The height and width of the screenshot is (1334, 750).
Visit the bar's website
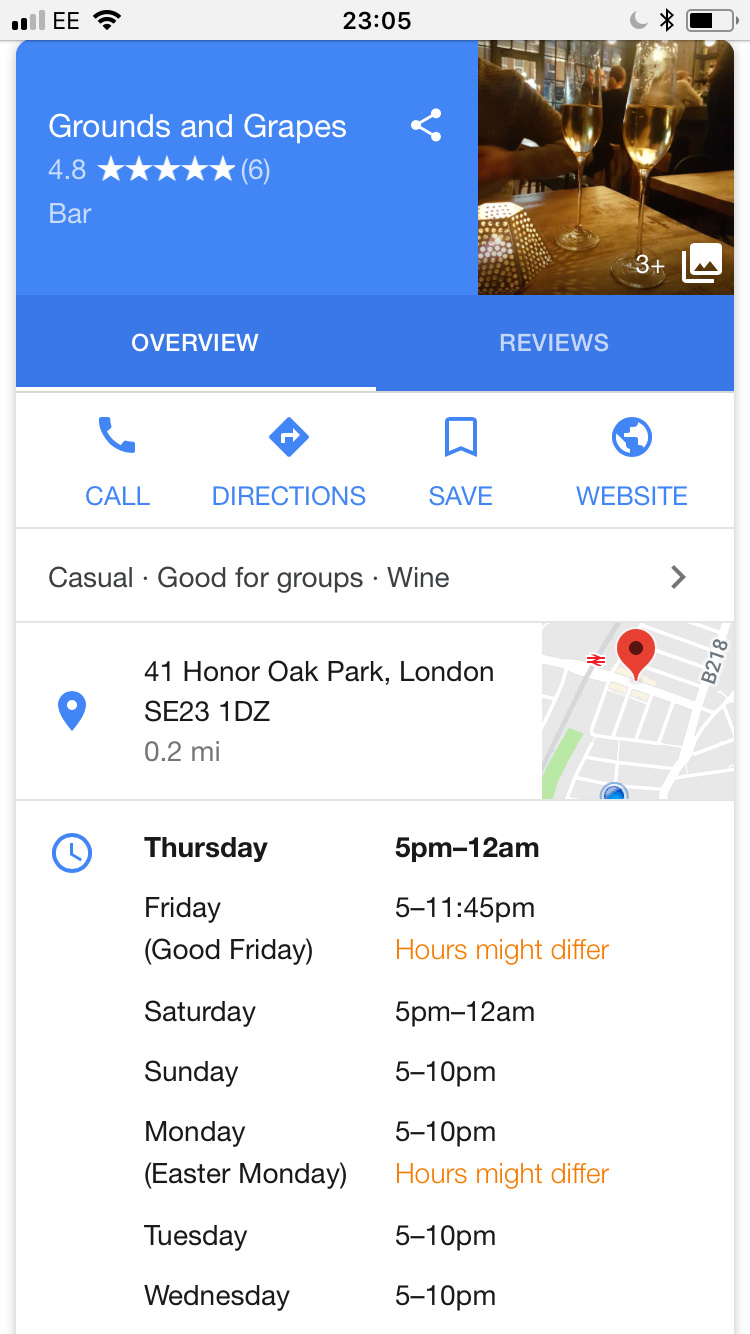631,461
